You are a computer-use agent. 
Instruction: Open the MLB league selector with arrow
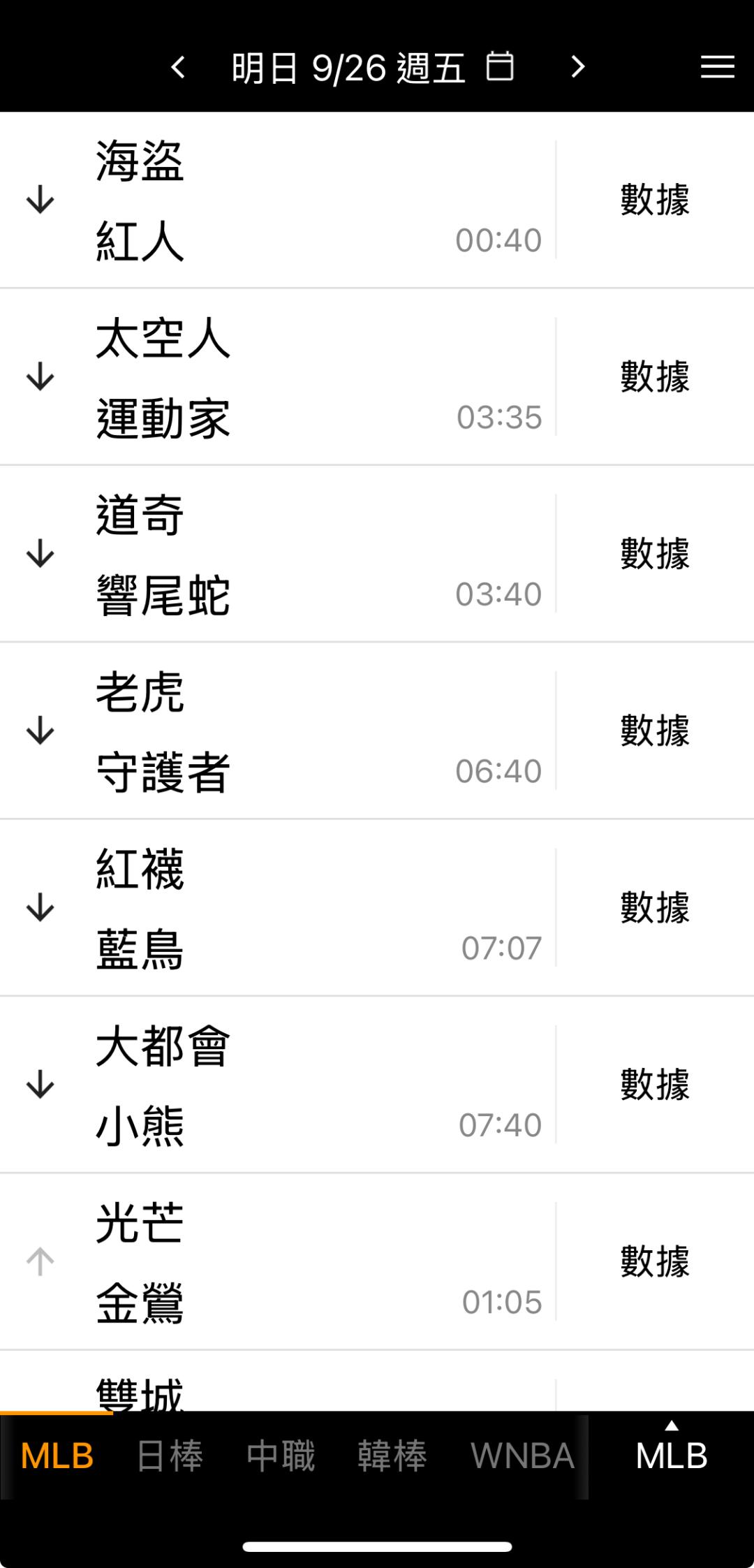click(671, 1453)
